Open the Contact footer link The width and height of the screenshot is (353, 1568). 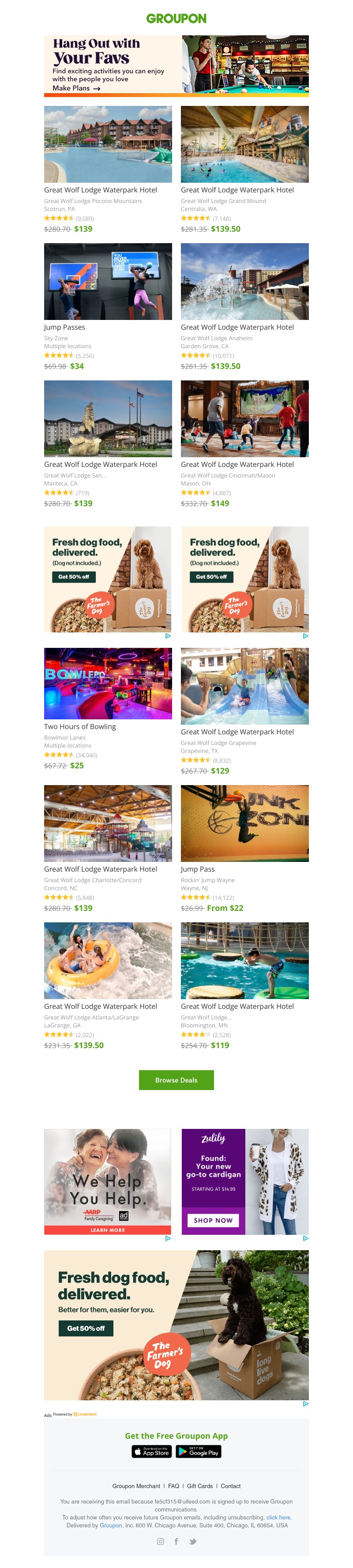(231, 1486)
